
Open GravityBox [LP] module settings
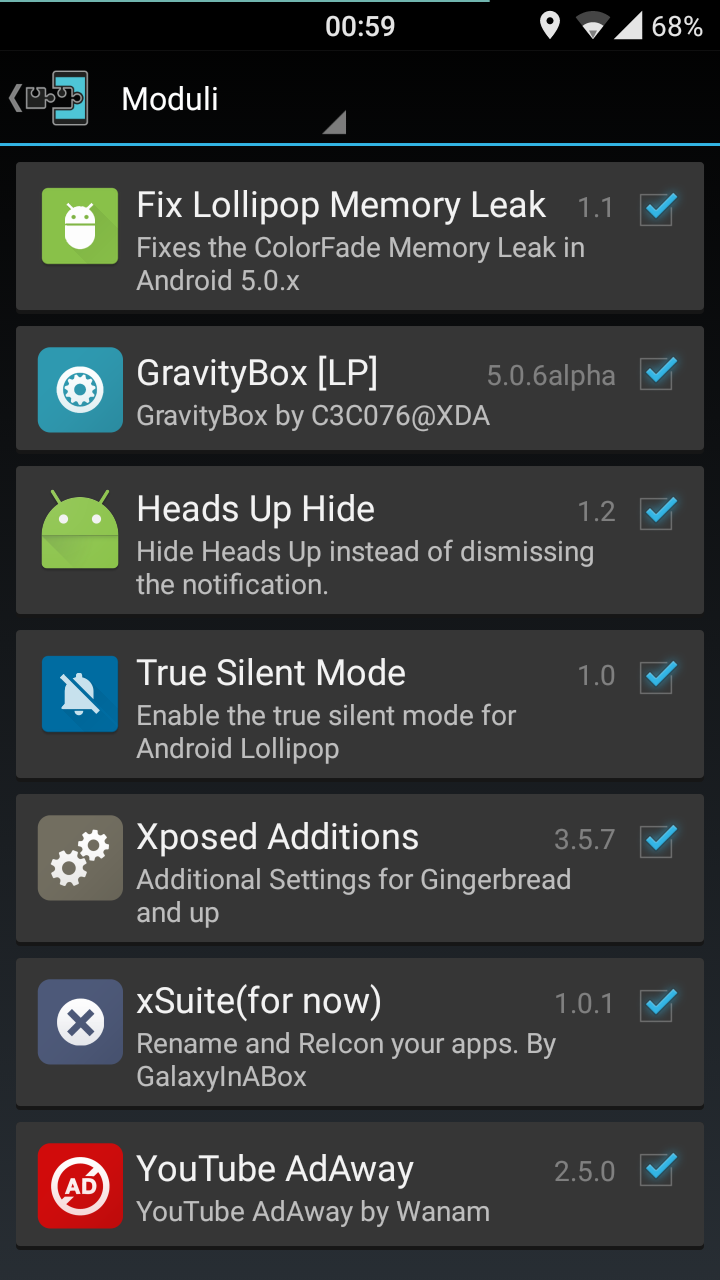point(360,388)
